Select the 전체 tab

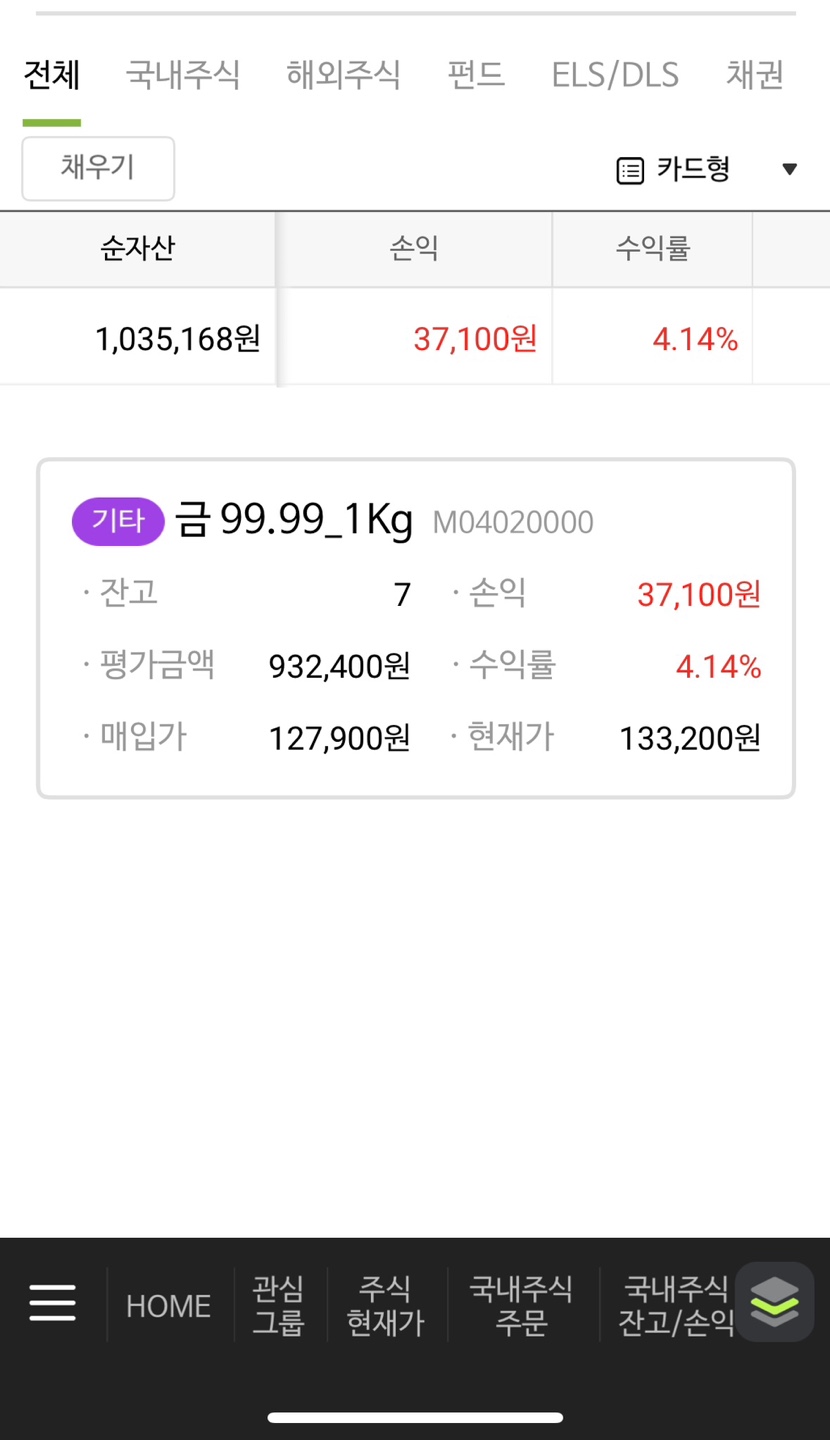coord(52,76)
